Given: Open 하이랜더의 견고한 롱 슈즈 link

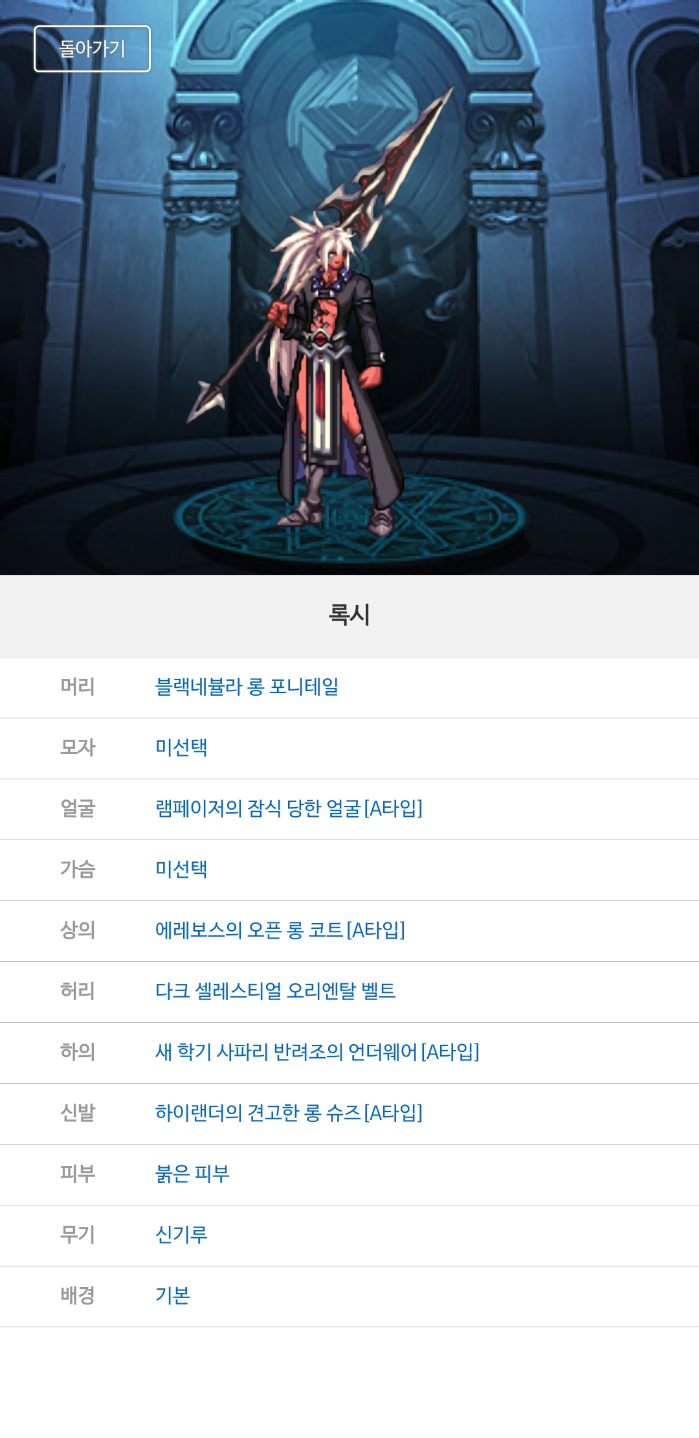Looking at the screenshot, I should tap(288, 1113).
